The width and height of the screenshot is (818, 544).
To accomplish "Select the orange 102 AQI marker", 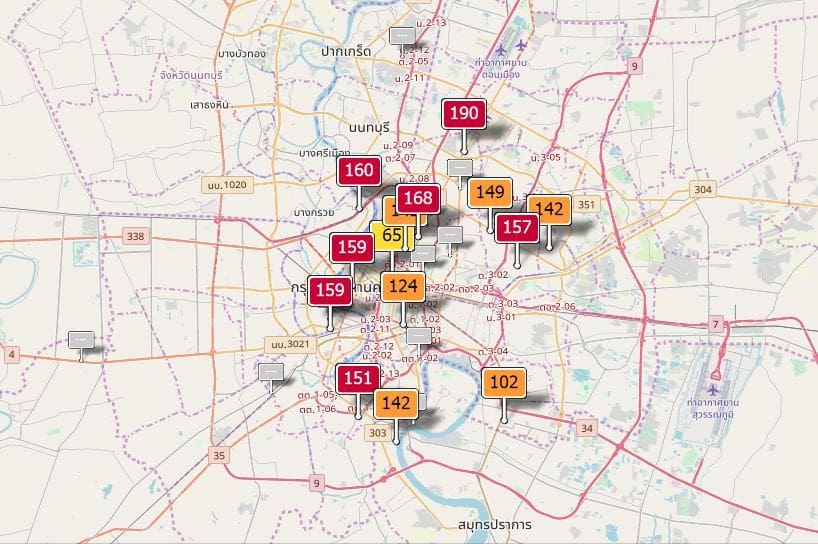I will (x=505, y=383).
